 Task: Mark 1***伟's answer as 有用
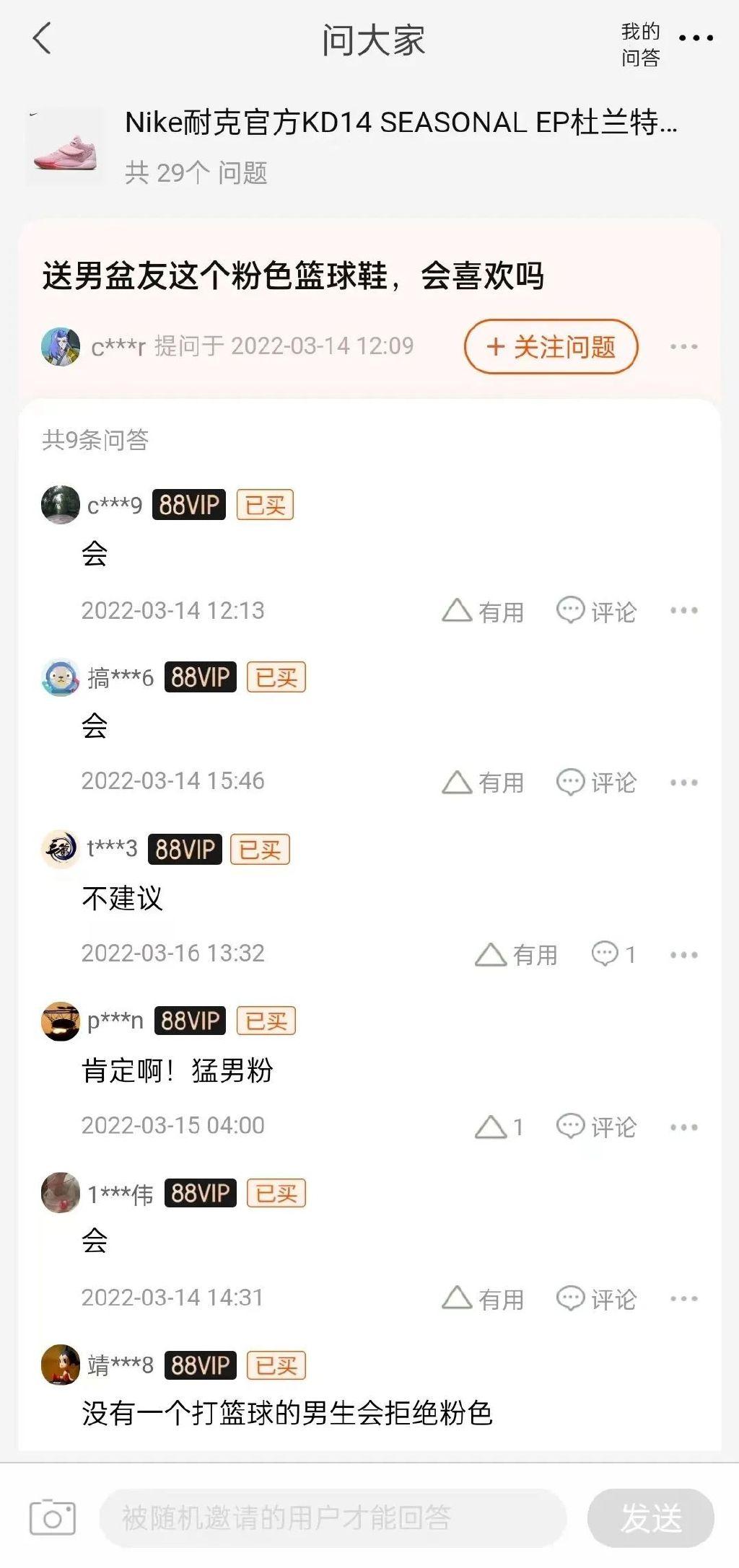(483, 1299)
